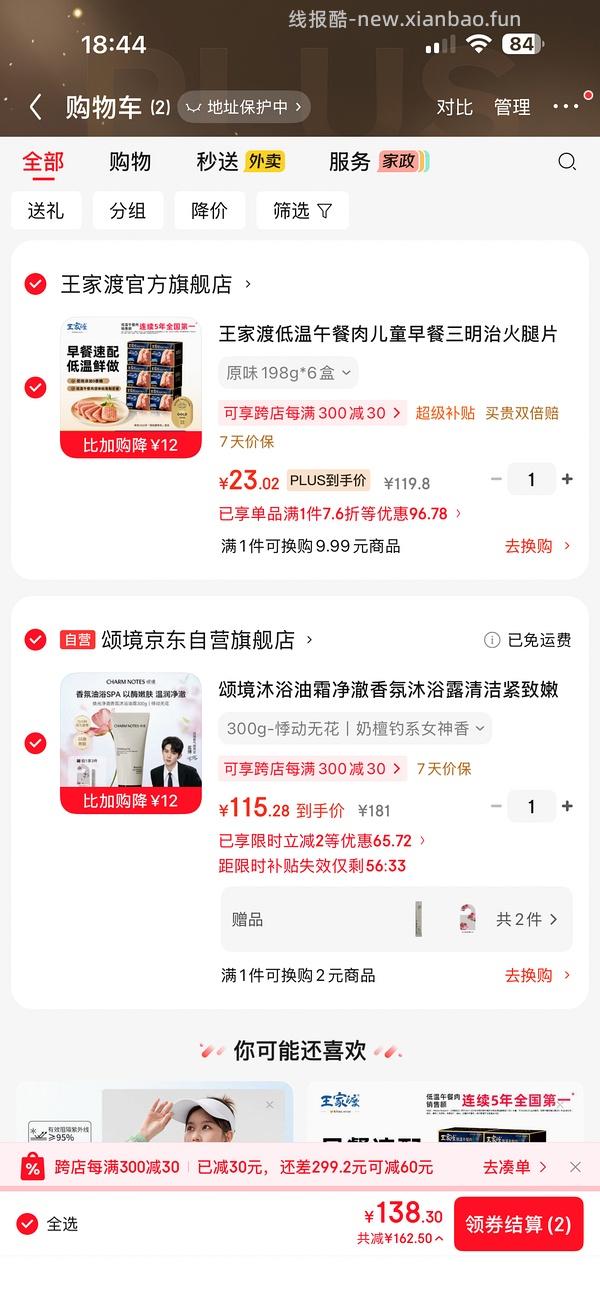
Task: Increase quantity of 颂境 shower gel
Action: [567, 806]
